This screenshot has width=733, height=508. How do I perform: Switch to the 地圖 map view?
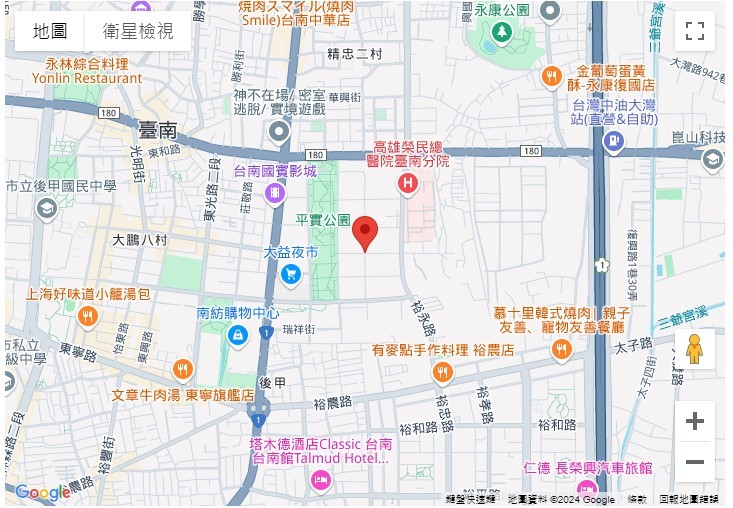[x=50, y=31]
